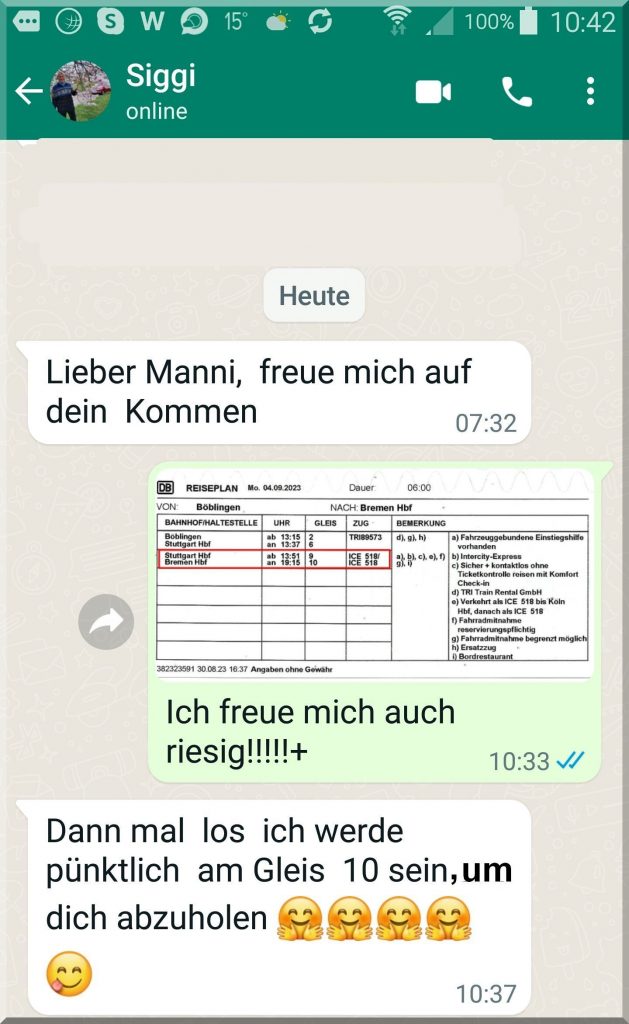
Task: Open the chat overflow menu
Action: click(591, 92)
